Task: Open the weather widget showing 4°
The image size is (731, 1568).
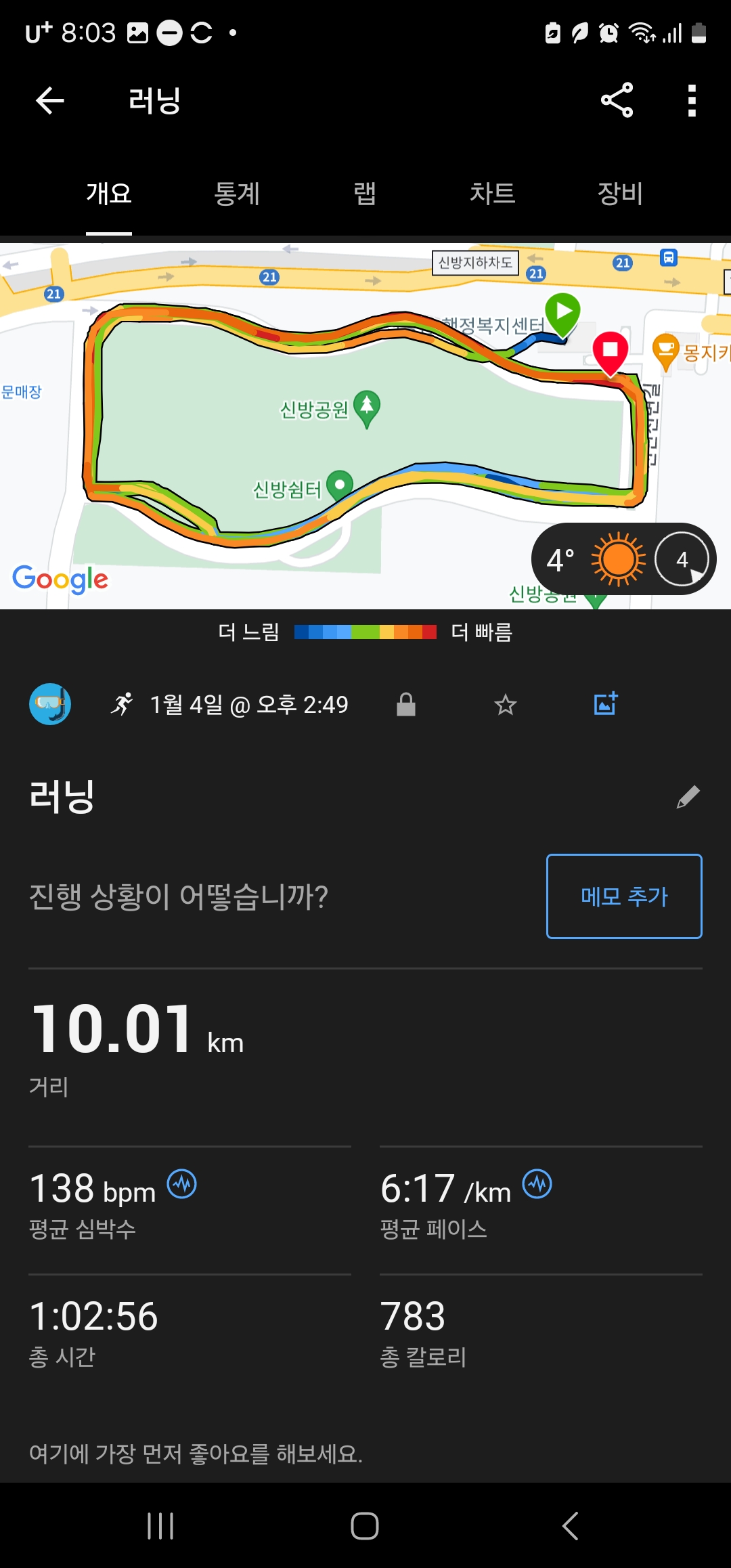Action: tap(623, 559)
